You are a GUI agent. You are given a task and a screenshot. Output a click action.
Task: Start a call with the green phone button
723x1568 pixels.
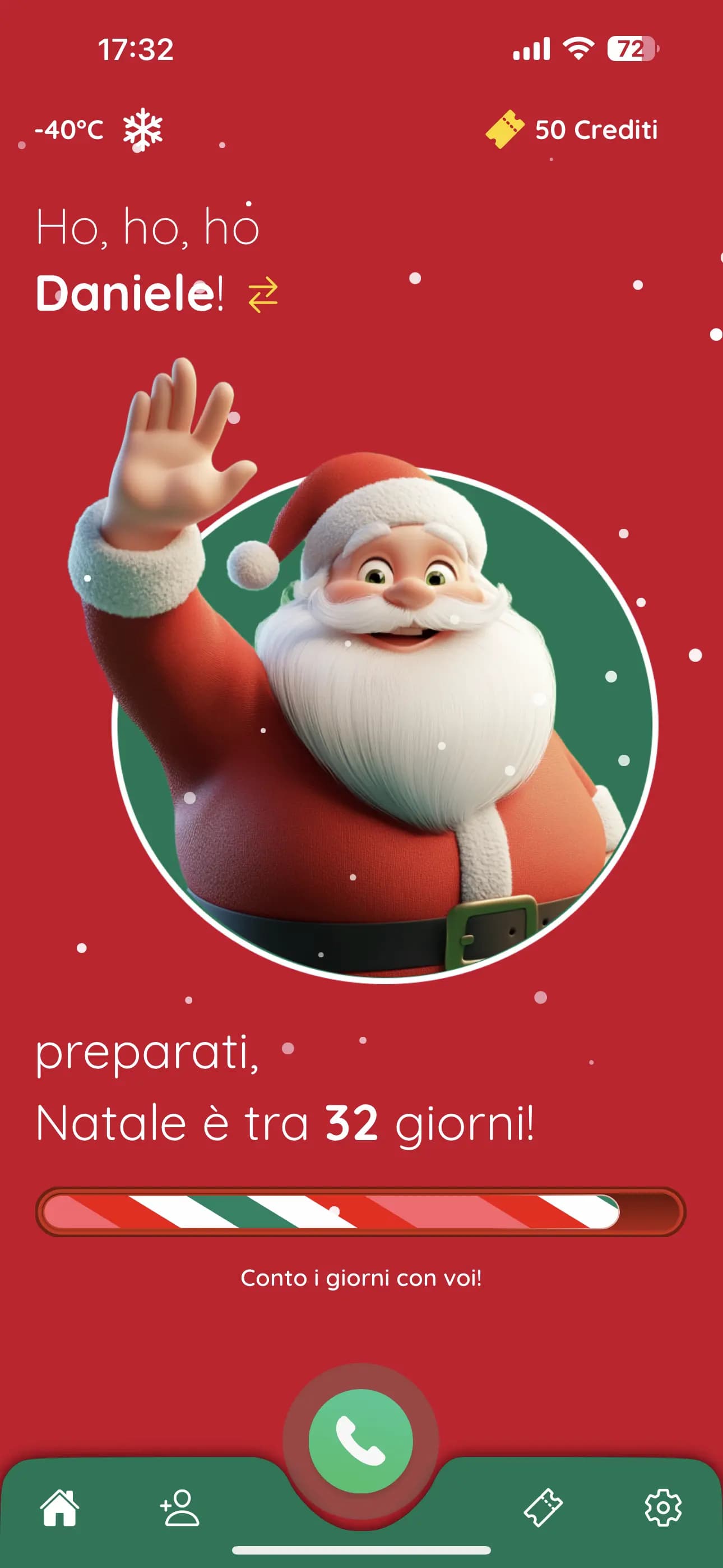pyautogui.click(x=361, y=1440)
